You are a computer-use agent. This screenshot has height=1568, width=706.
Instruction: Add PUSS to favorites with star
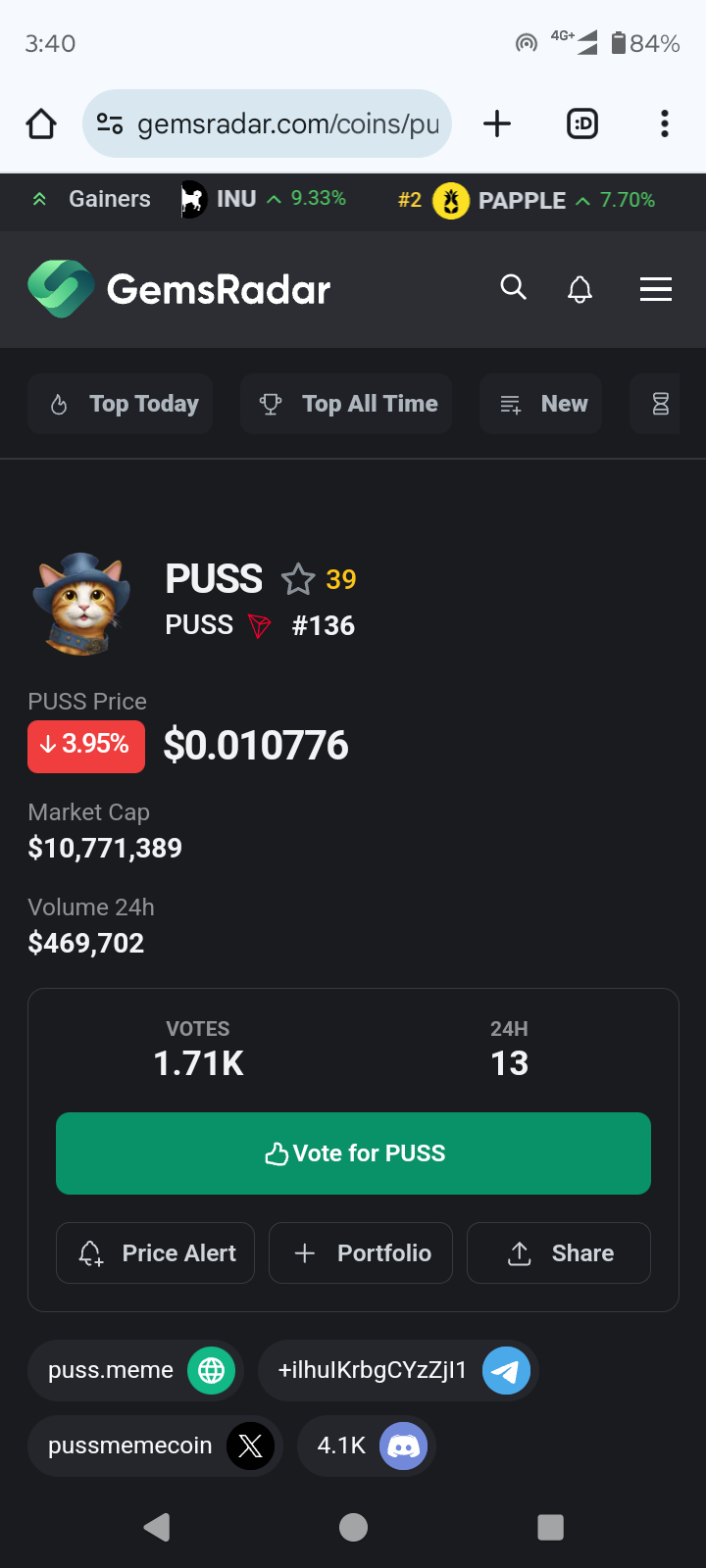tap(298, 579)
